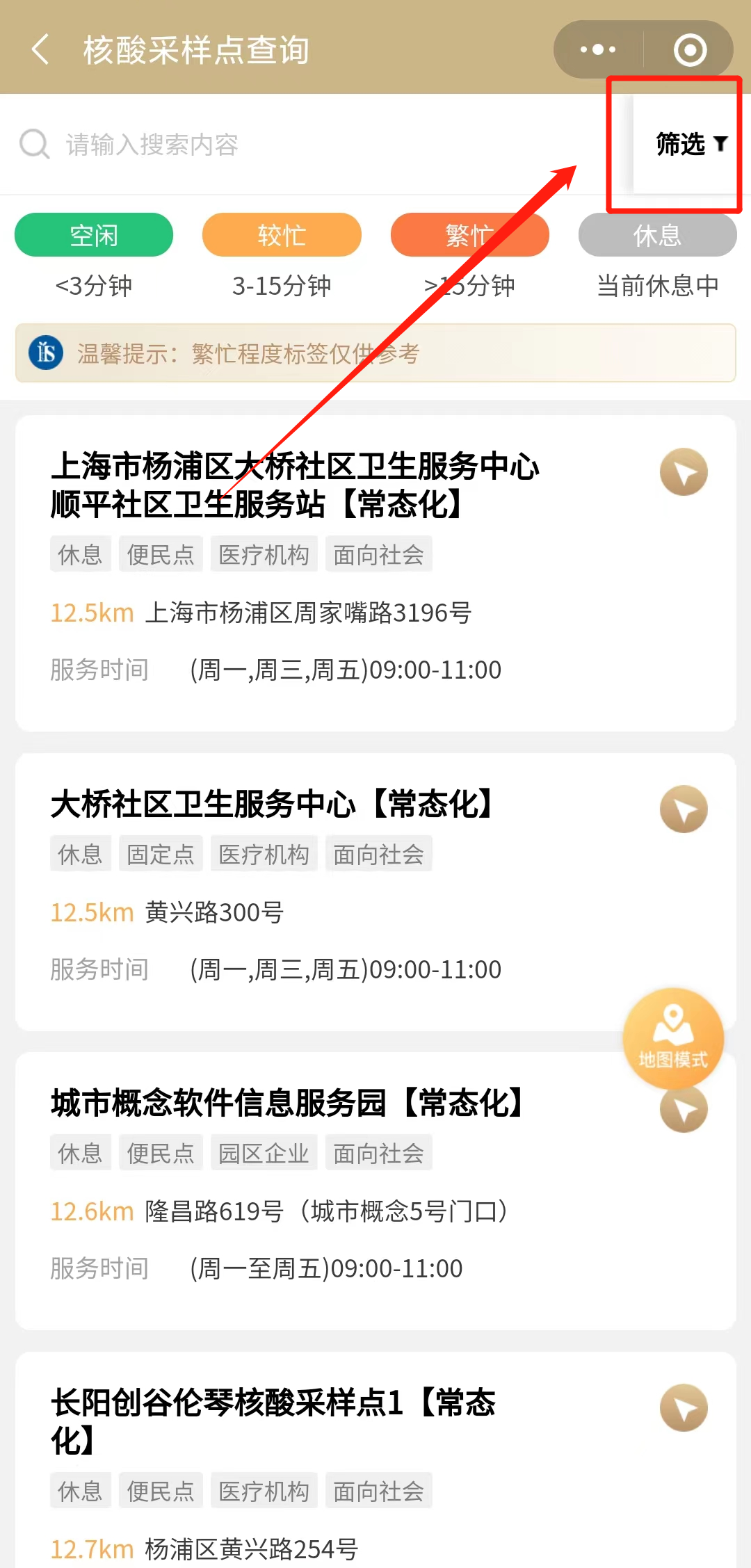This screenshot has height=1568, width=751.
Task: Navigate to 顺平社区卫生服务站 via arrow icon
Action: [684, 472]
